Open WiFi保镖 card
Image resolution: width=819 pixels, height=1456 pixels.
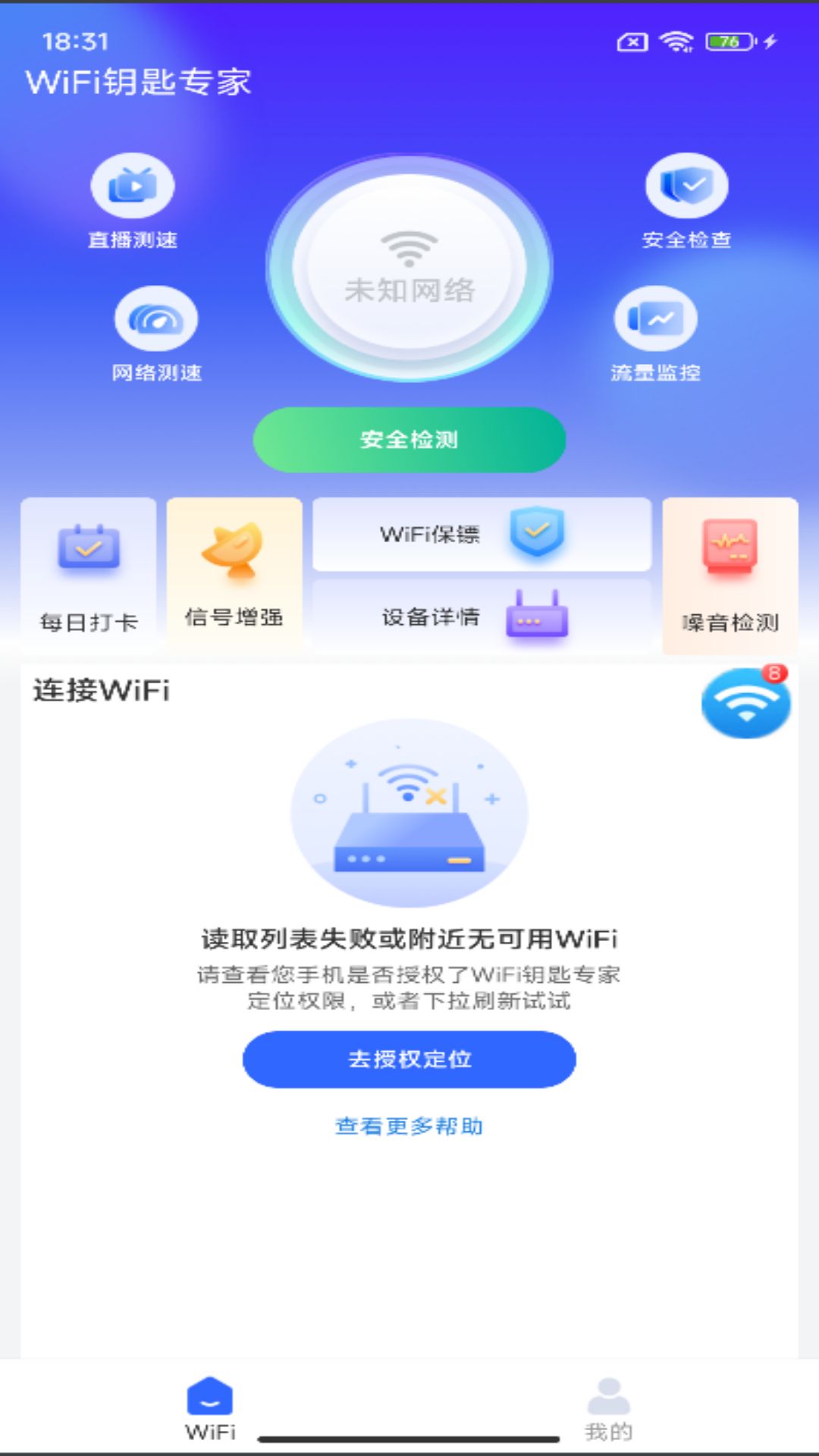pyautogui.click(x=482, y=534)
